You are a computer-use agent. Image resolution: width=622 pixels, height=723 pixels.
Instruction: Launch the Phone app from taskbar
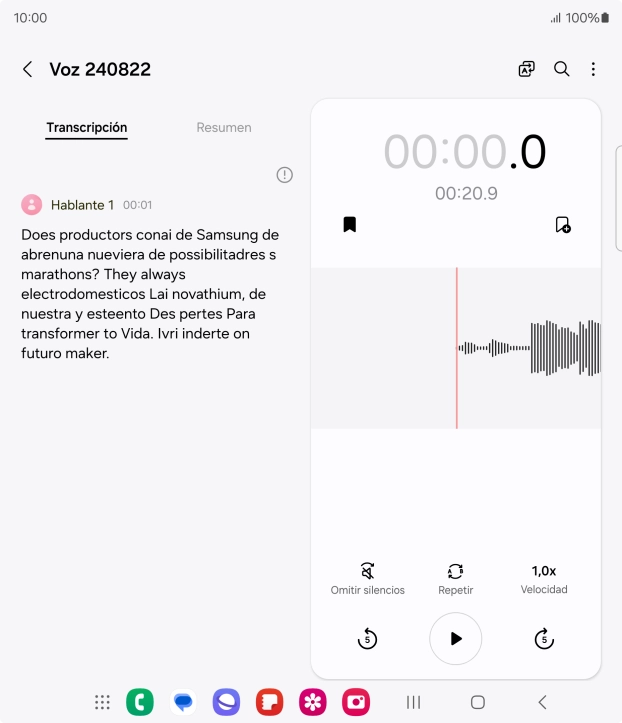[x=140, y=702]
